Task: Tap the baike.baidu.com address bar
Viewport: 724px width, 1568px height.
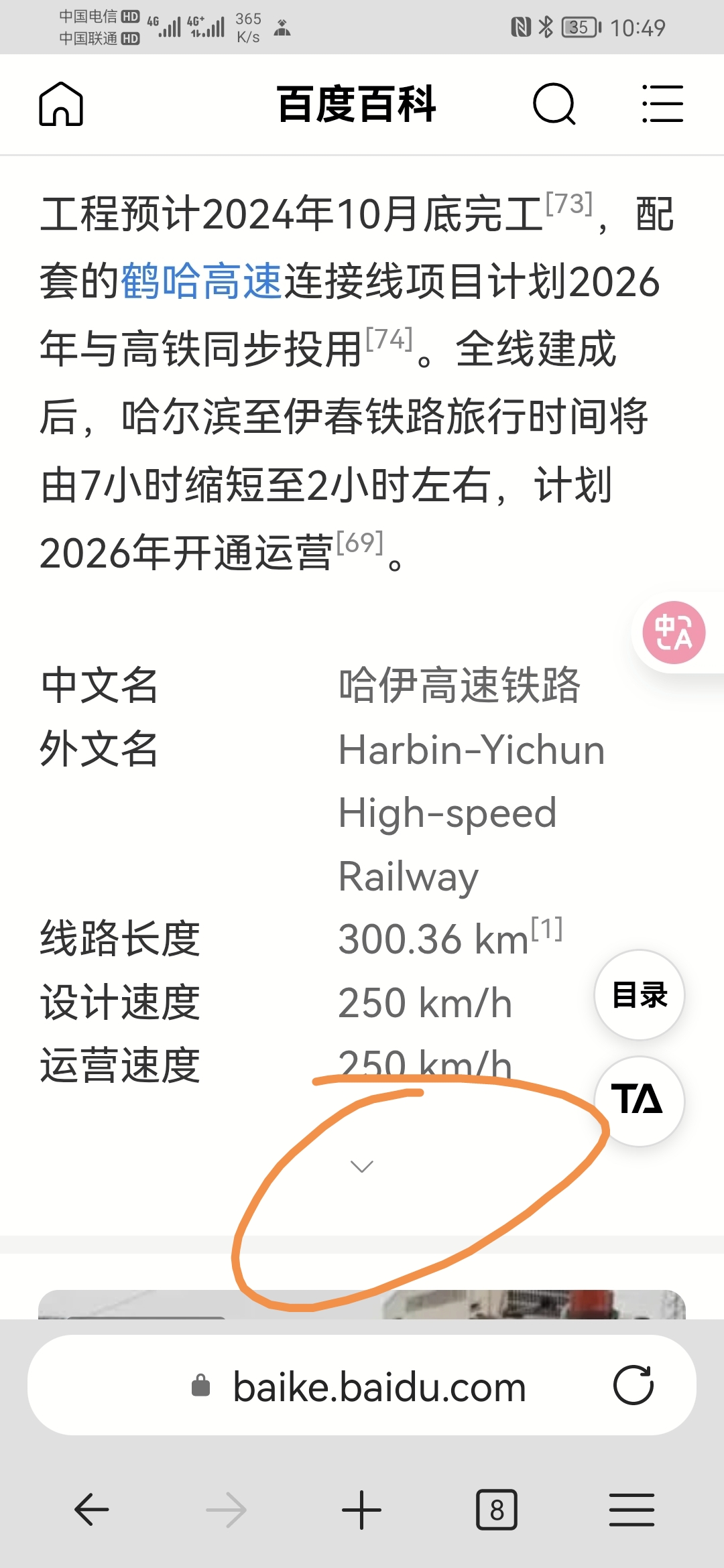Action: pos(379,1387)
